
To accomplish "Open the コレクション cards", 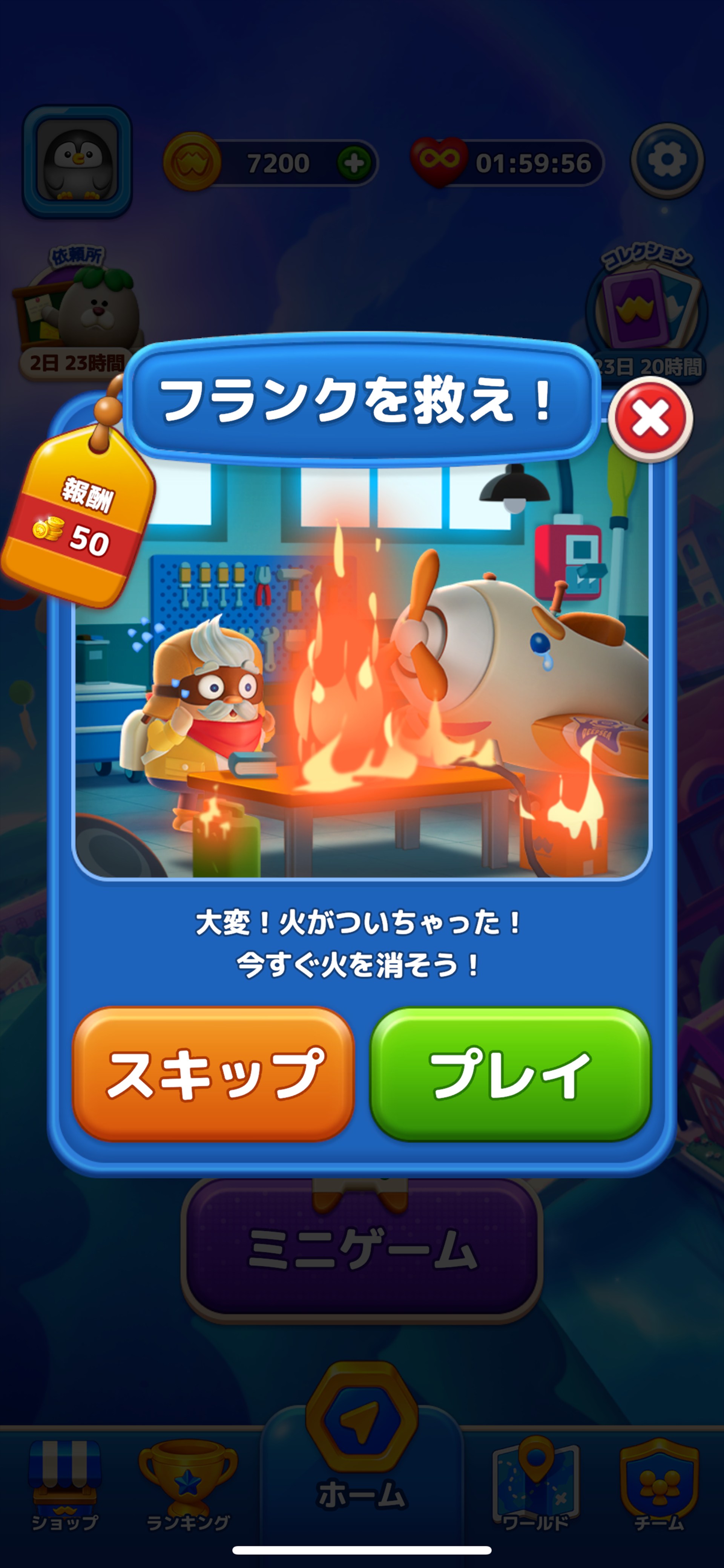I will 647,314.
